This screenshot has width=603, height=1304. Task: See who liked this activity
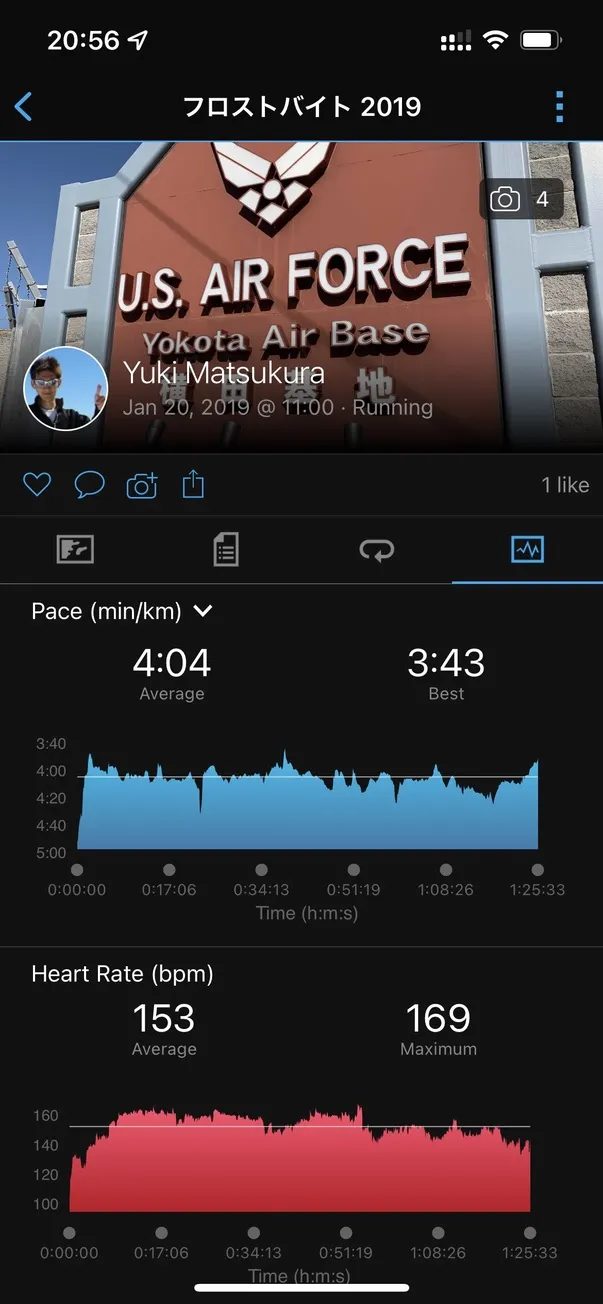tap(564, 485)
